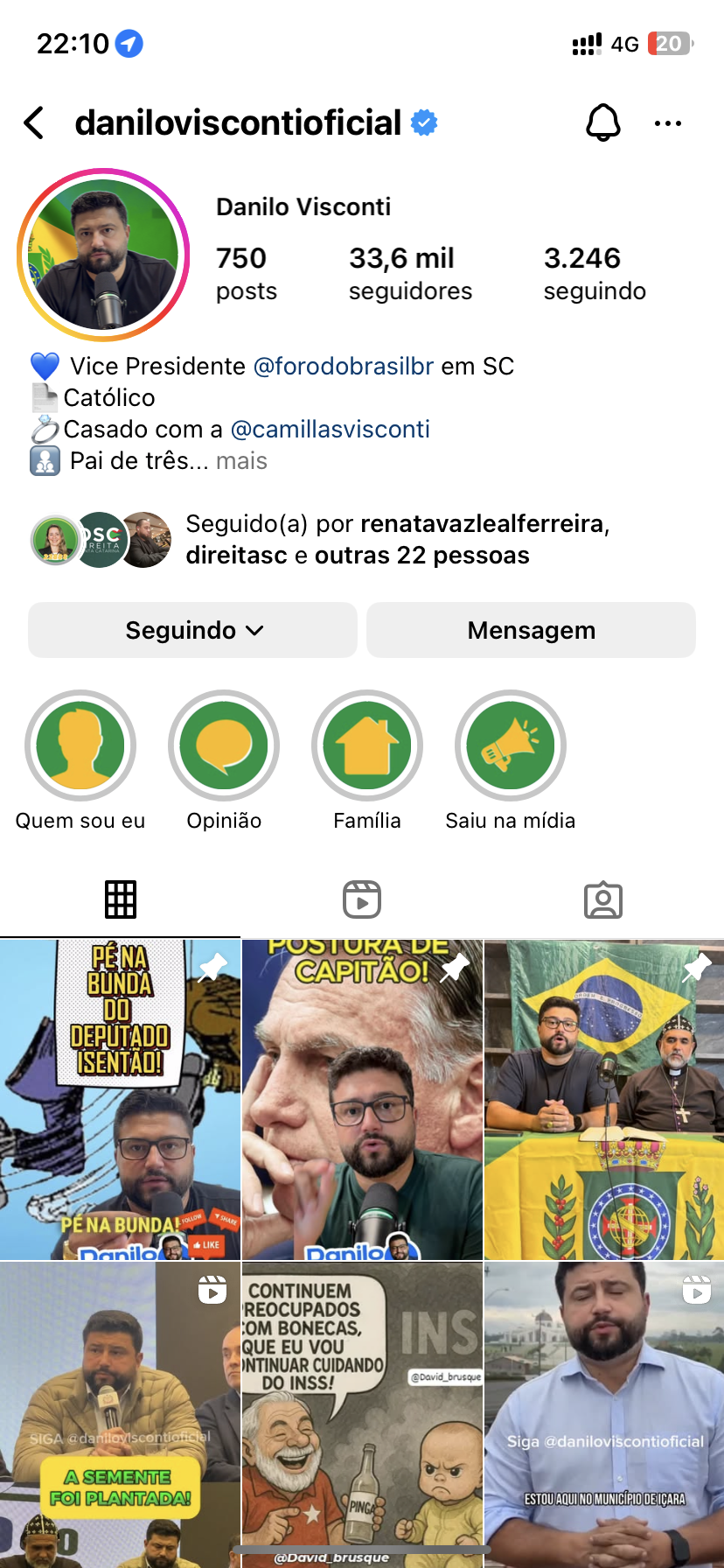Viewport: 724px width, 1568px height.
Task: Open the 'Quem sou eu' highlight
Action: (80, 745)
